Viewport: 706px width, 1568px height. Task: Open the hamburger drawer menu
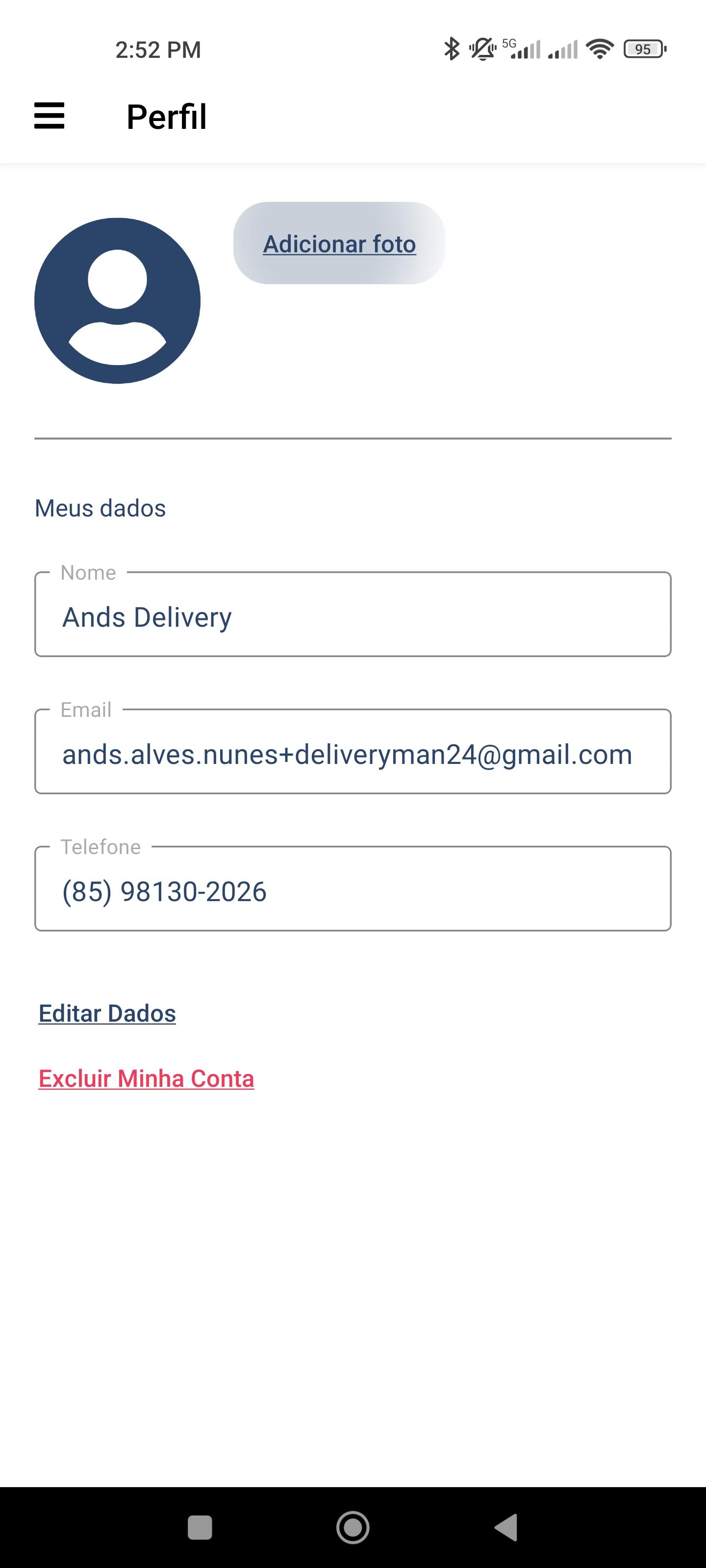point(50,116)
